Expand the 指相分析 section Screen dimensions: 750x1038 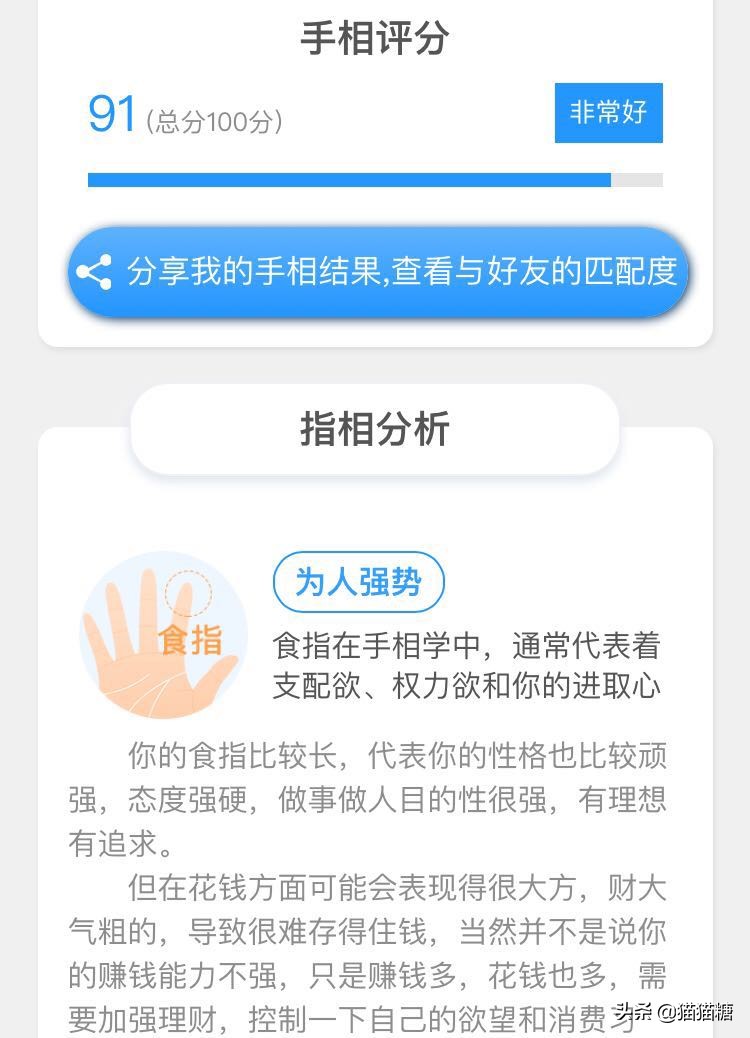(375, 428)
